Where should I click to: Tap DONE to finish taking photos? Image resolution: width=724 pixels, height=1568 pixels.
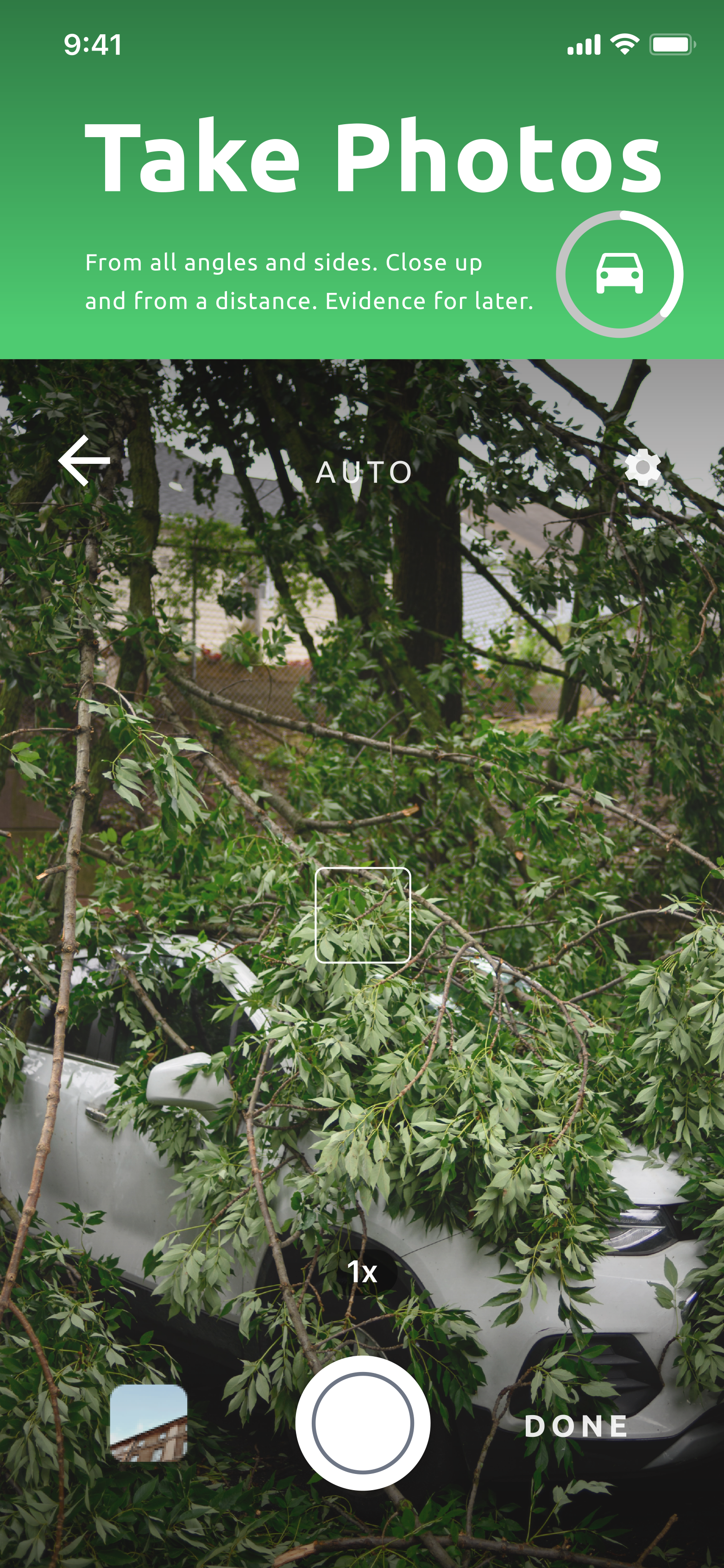coord(576,1426)
